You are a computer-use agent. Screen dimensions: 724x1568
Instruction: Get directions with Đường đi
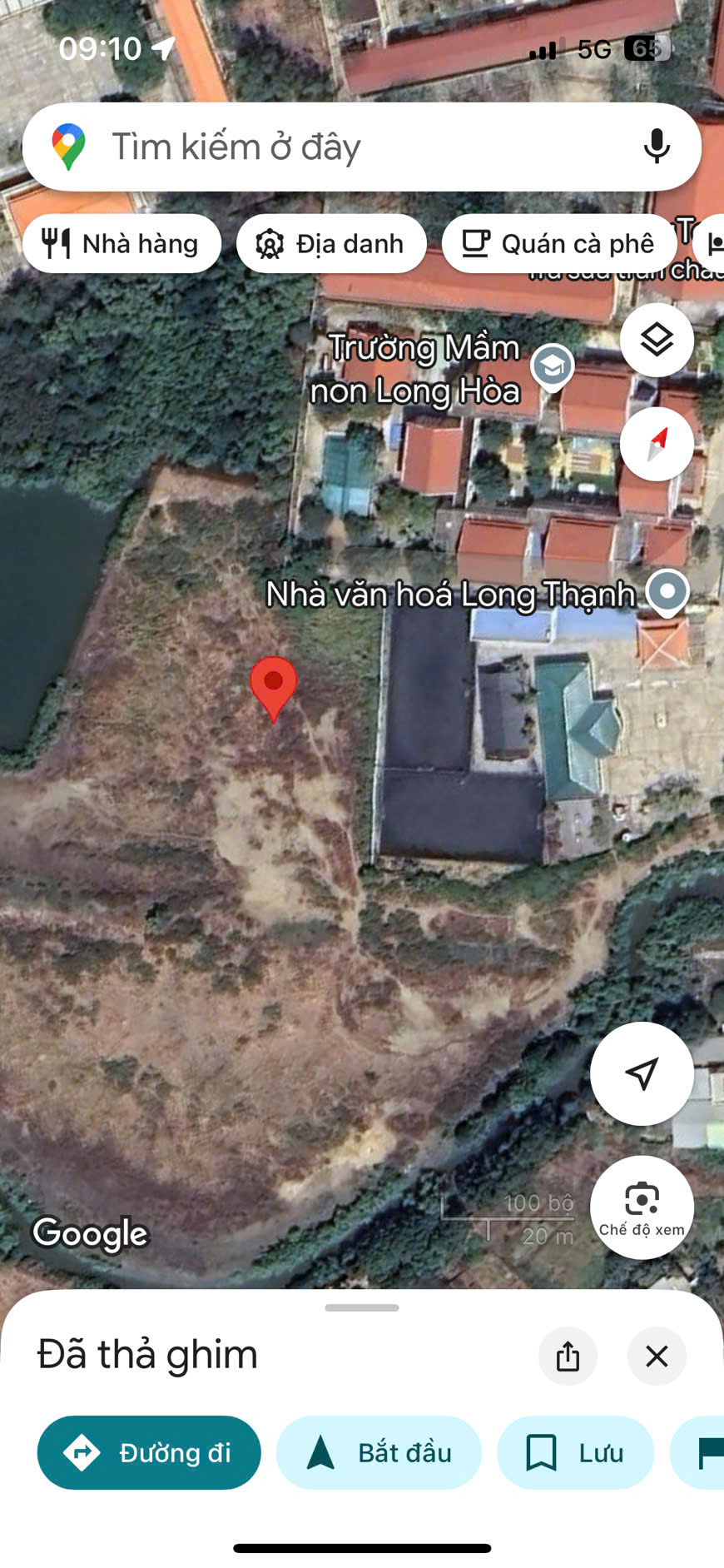[x=149, y=1452]
